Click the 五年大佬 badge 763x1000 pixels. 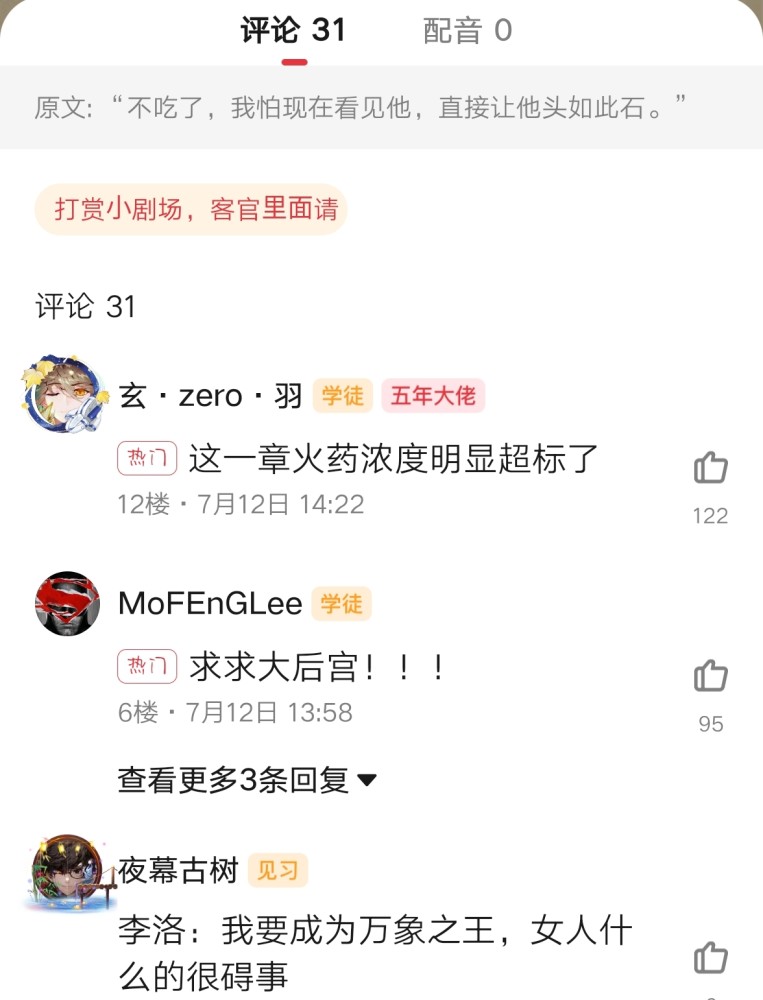point(433,396)
